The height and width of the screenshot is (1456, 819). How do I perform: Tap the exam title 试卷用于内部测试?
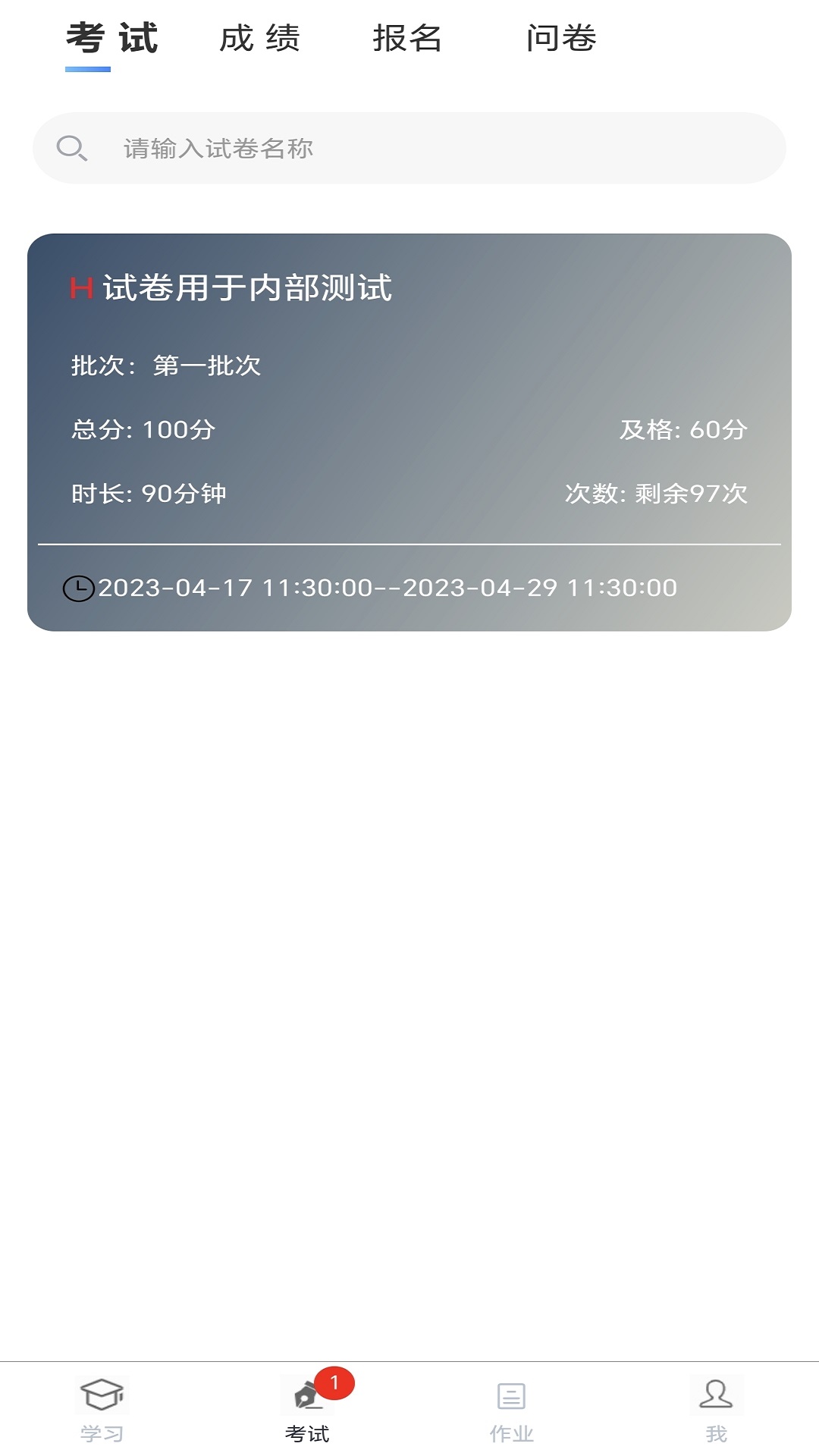243,288
